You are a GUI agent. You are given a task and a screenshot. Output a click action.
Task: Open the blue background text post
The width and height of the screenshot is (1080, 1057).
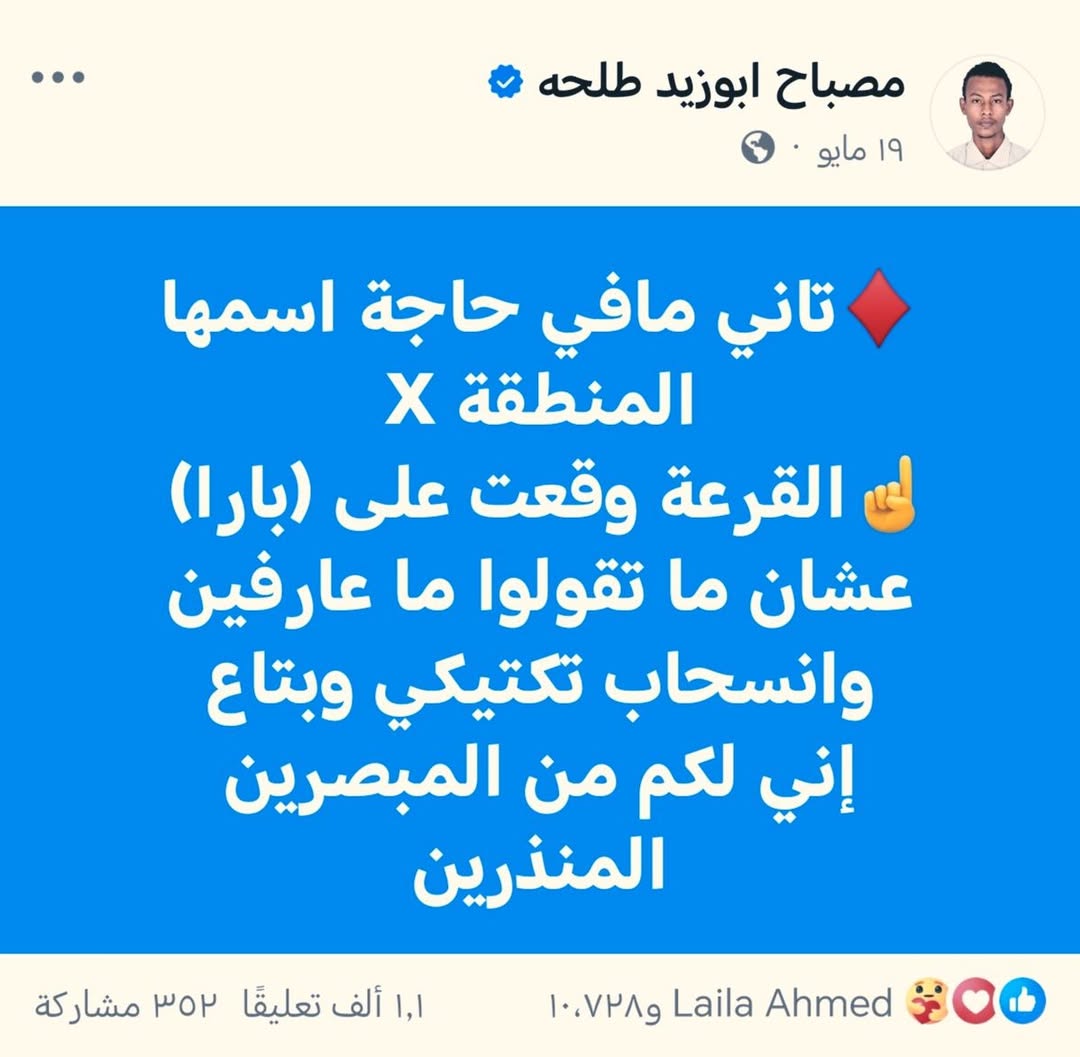pyautogui.click(x=540, y=580)
